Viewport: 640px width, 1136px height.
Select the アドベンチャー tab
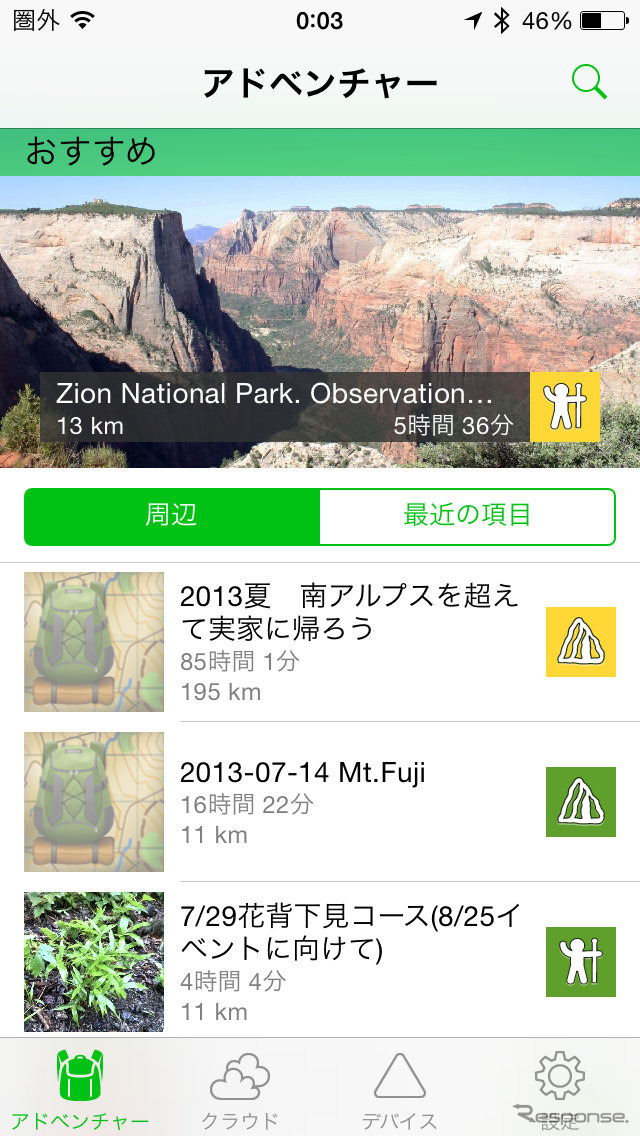(x=79, y=1089)
